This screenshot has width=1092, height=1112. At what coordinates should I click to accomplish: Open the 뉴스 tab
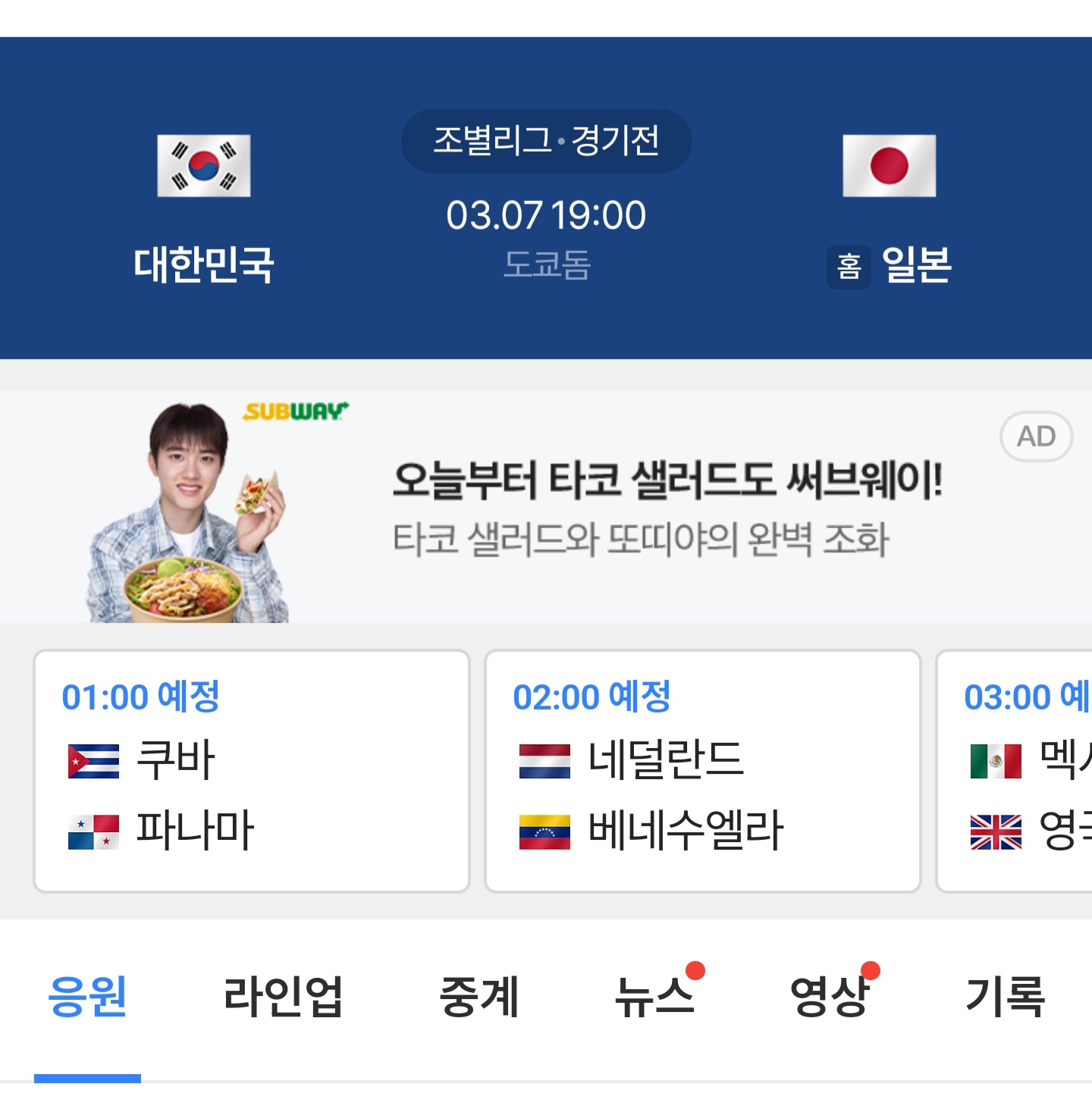point(654,996)
